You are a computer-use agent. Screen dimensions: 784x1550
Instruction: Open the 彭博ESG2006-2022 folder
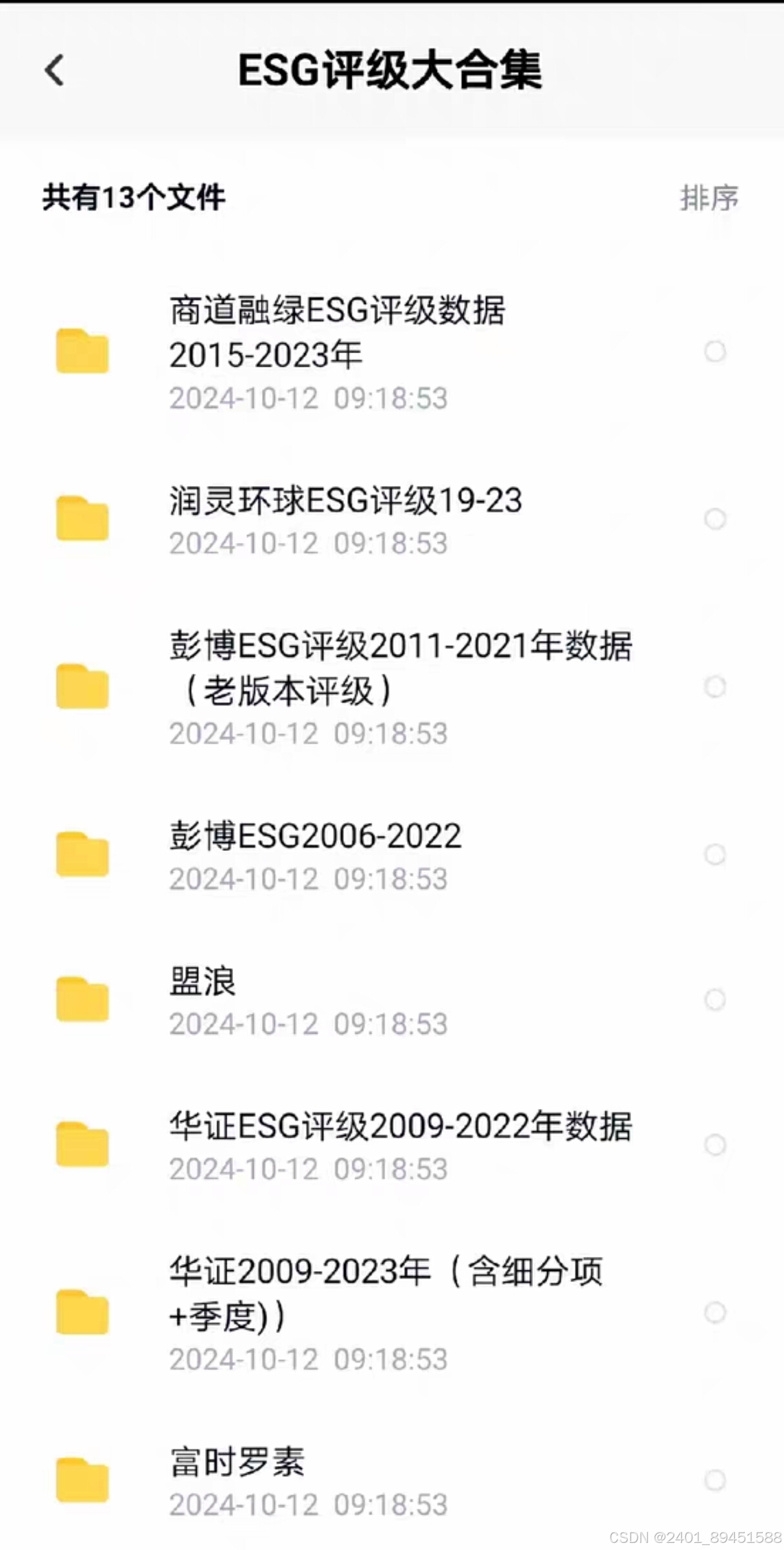315,837
